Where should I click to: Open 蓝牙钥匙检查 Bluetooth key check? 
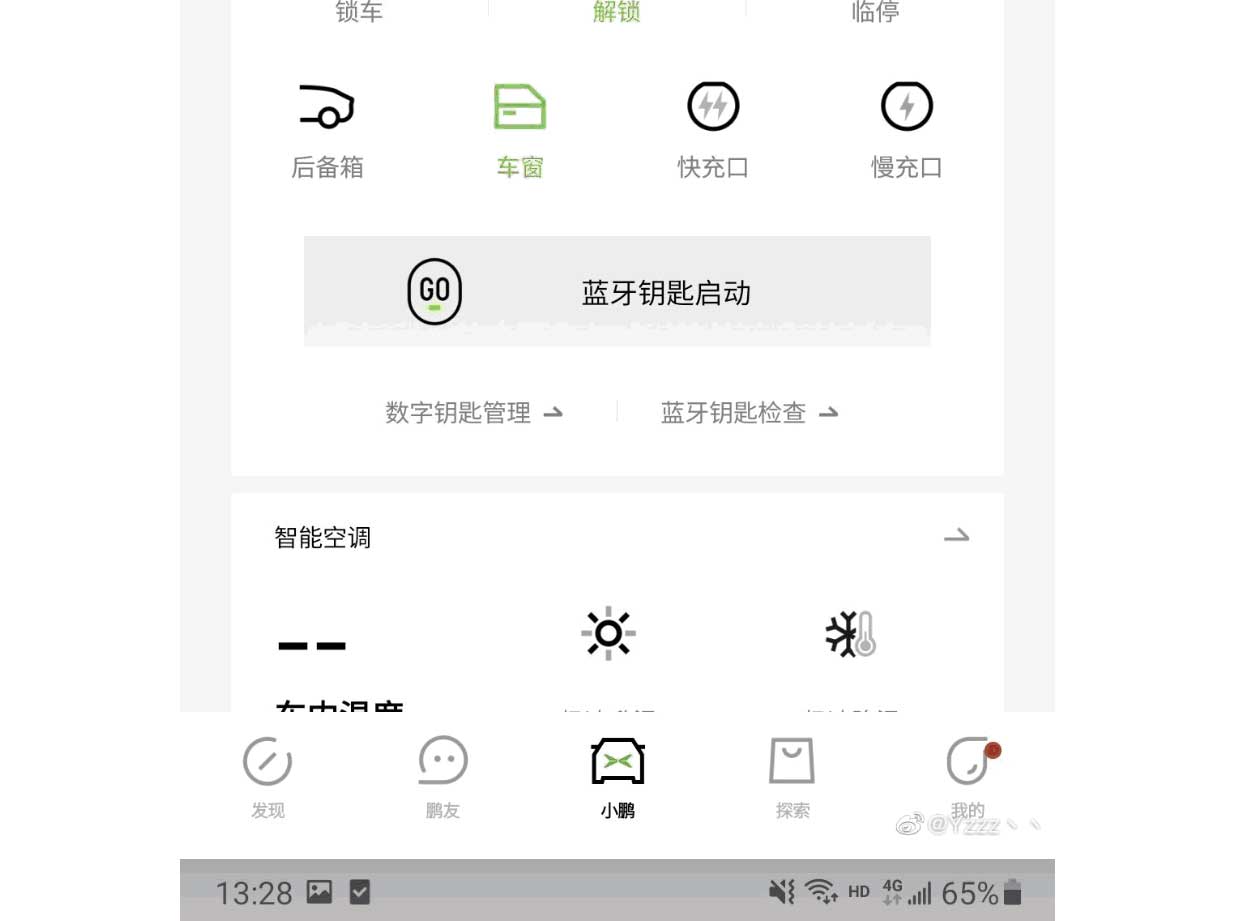tap(749, 413)
